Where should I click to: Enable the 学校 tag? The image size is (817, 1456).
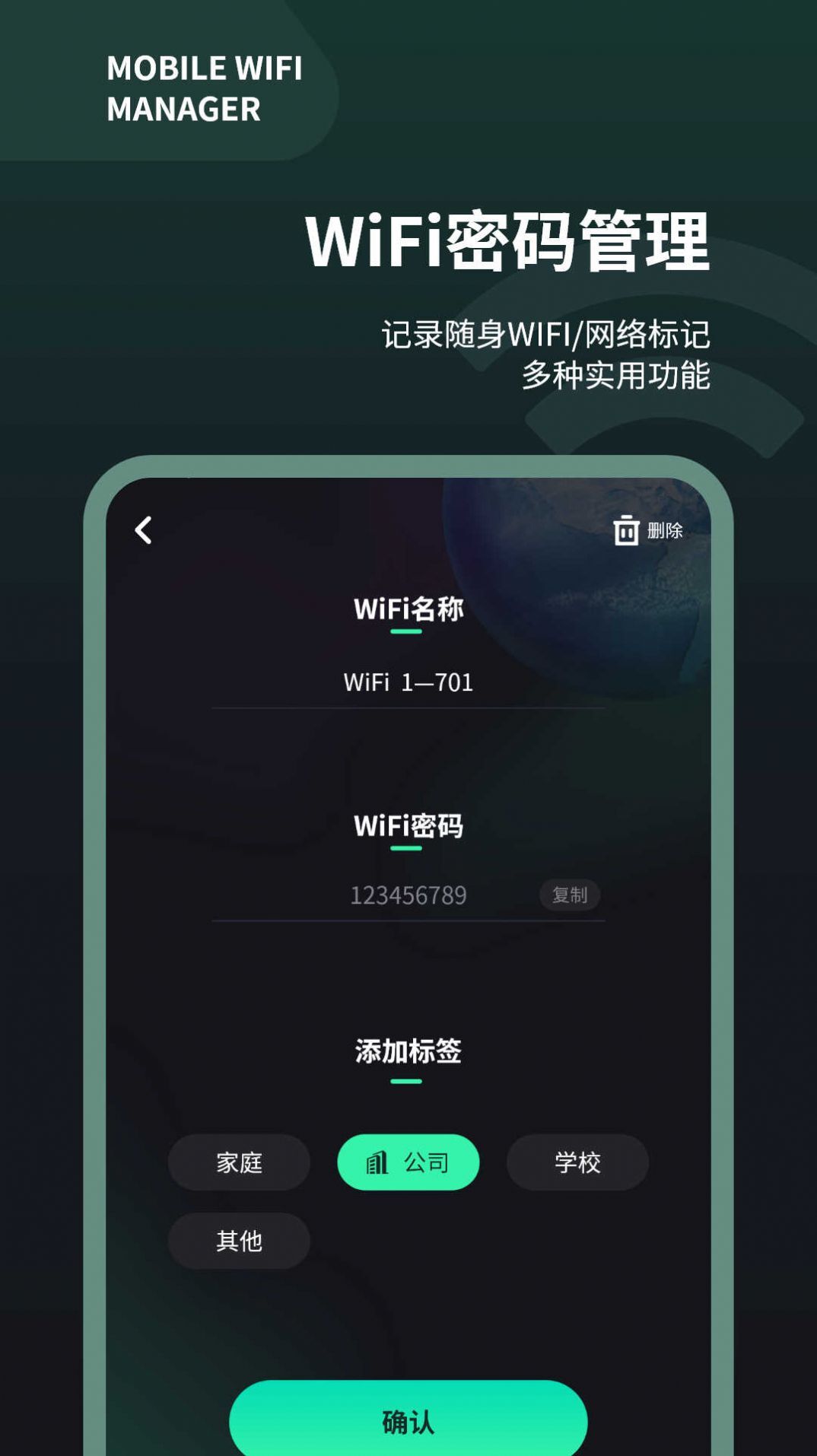coord(576,1162)
